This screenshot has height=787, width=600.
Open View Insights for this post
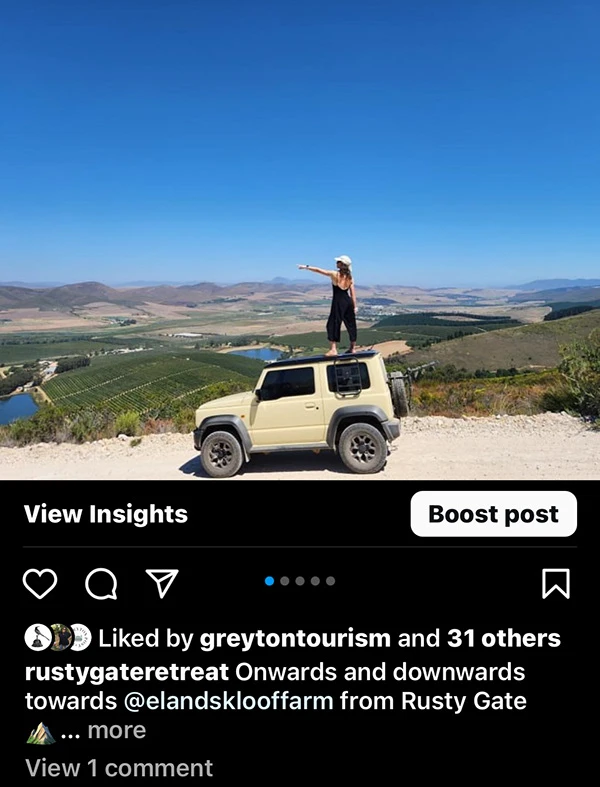(106, 514)
